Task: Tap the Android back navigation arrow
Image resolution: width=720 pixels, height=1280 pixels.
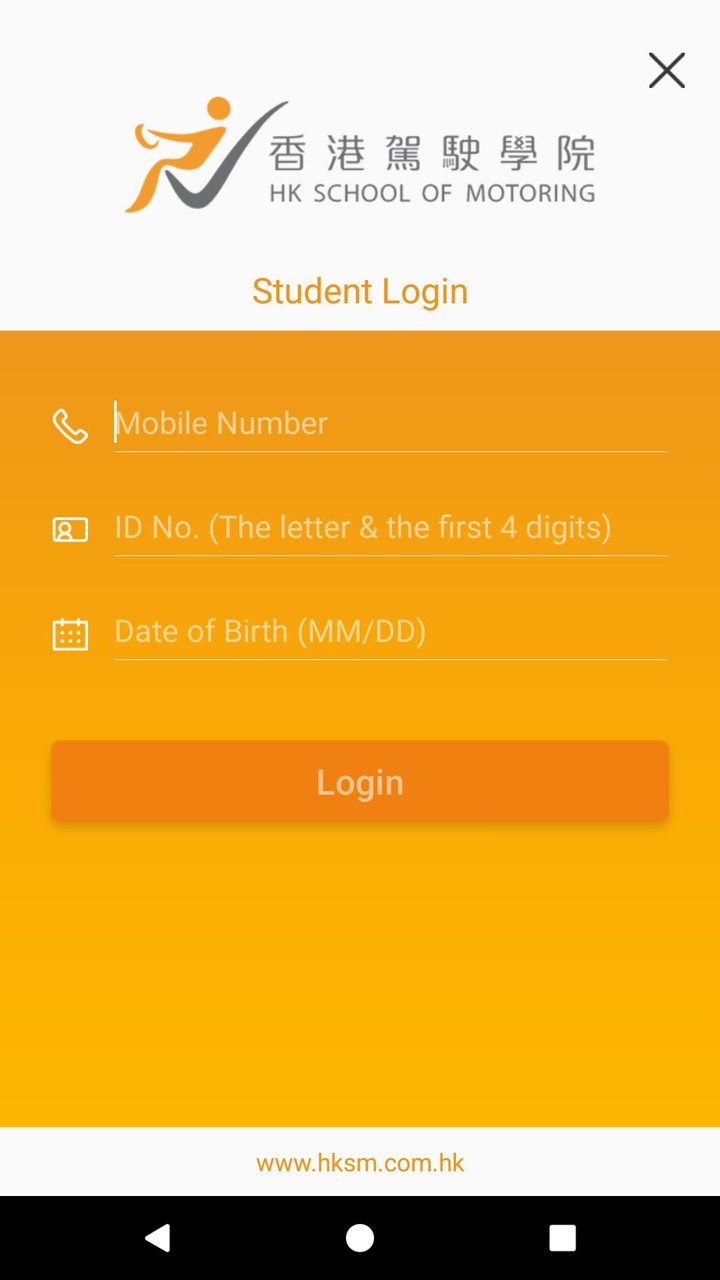Action: tap(157, 1239)
